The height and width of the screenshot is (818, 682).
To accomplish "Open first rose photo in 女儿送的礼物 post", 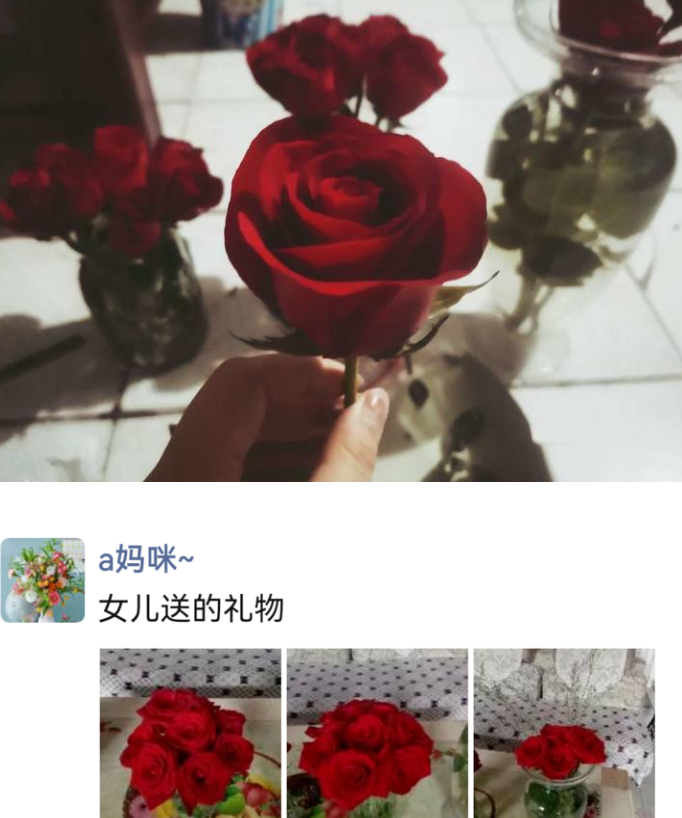I will pyautogui.click(x=190, y=733).
